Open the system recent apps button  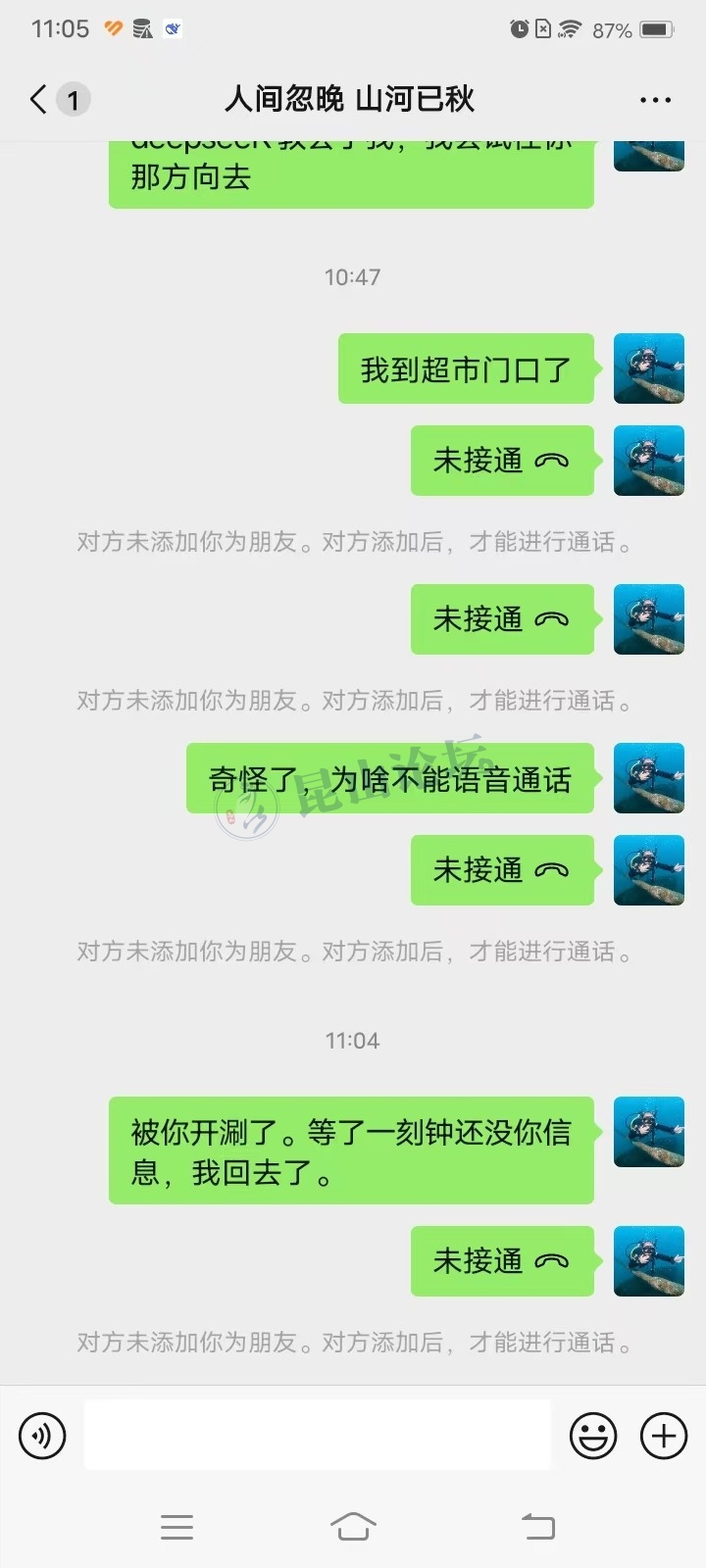pyautogui.click(x=176, y=1526)
